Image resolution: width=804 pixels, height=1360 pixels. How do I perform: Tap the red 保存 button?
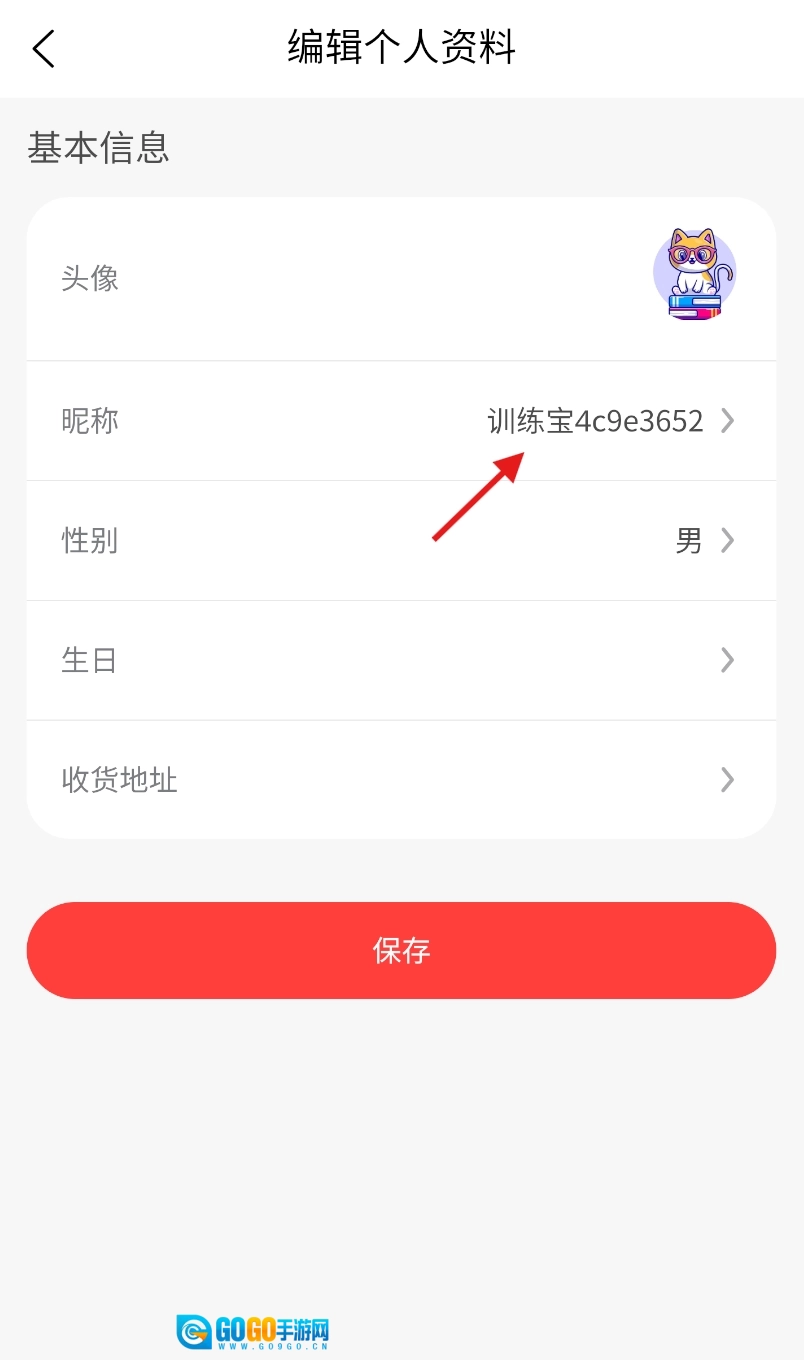[x=401, y=950]
